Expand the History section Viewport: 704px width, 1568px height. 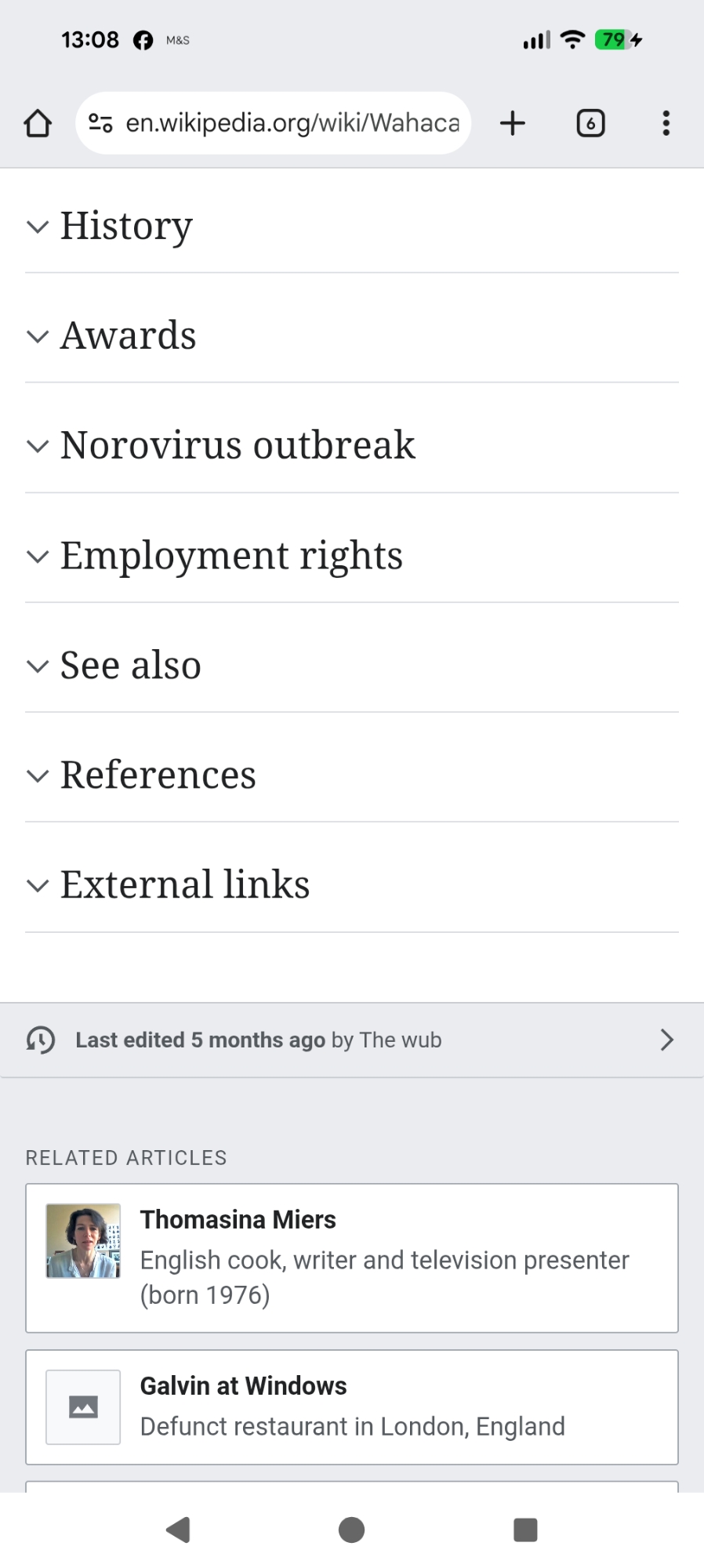pyautogui.click(x=125, y=226)
